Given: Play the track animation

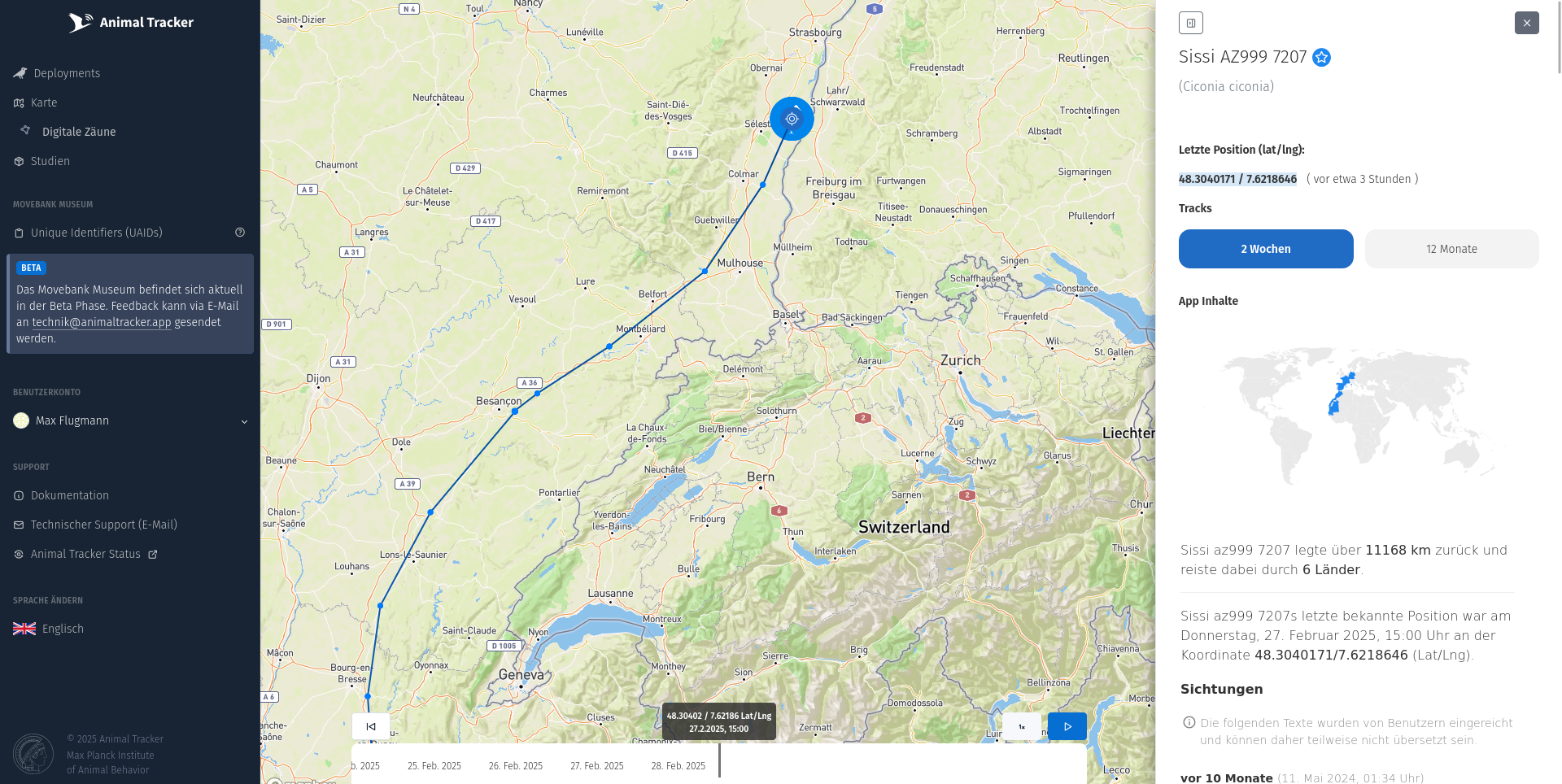Looking at the screenshot, I should click(1067, 726).
